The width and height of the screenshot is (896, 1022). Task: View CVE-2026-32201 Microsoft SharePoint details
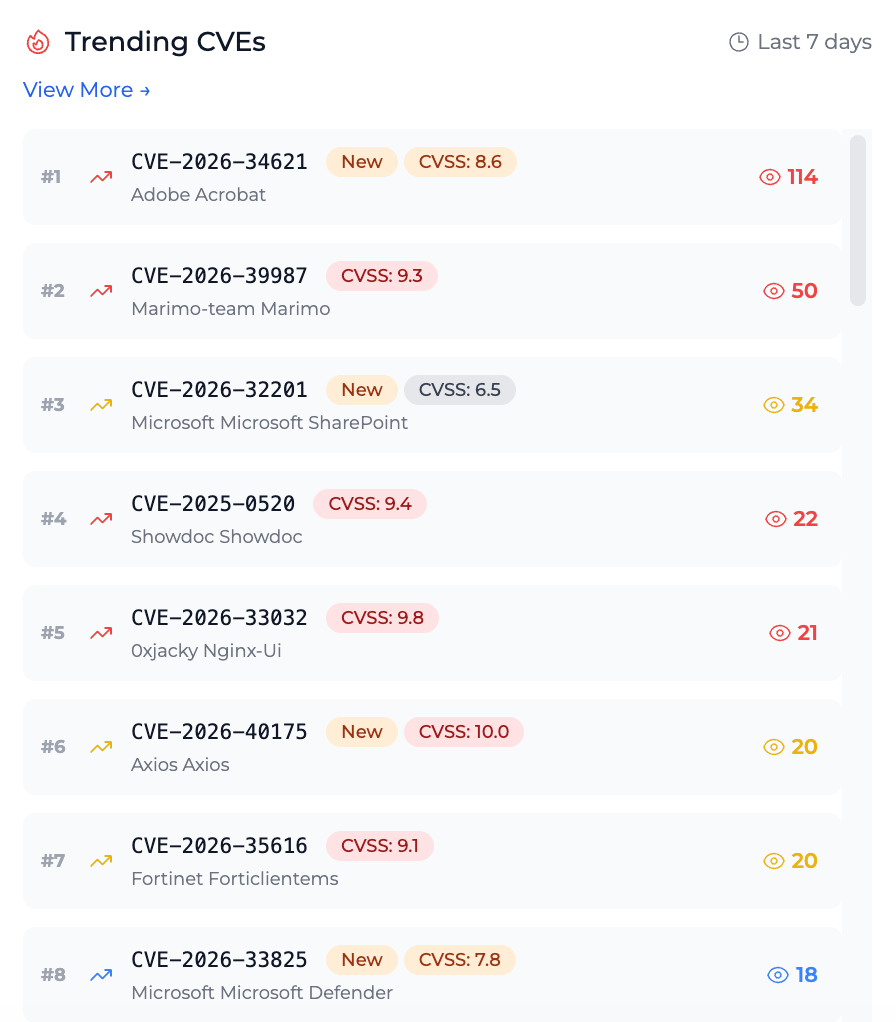tap(219, 390)
